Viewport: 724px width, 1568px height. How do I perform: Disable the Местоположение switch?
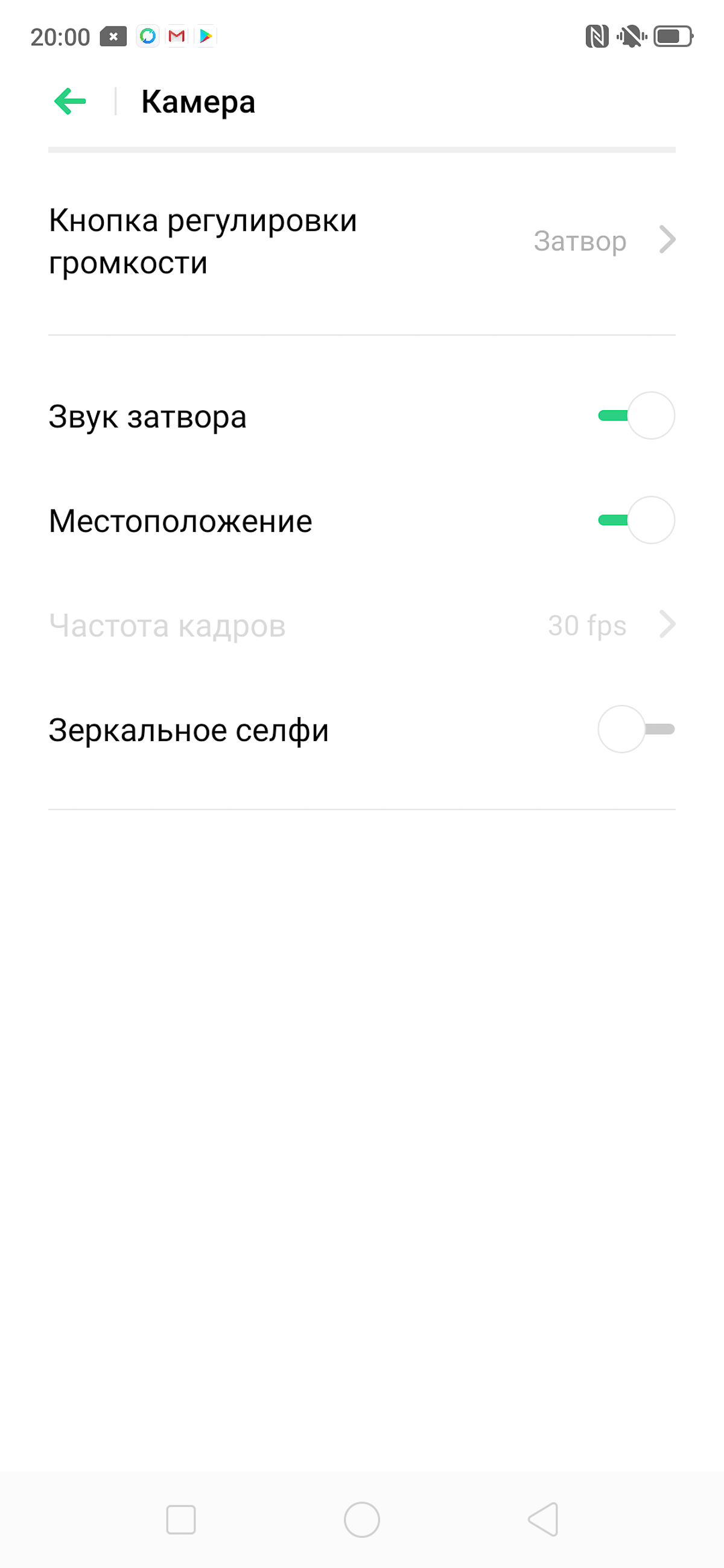(637, 520)
